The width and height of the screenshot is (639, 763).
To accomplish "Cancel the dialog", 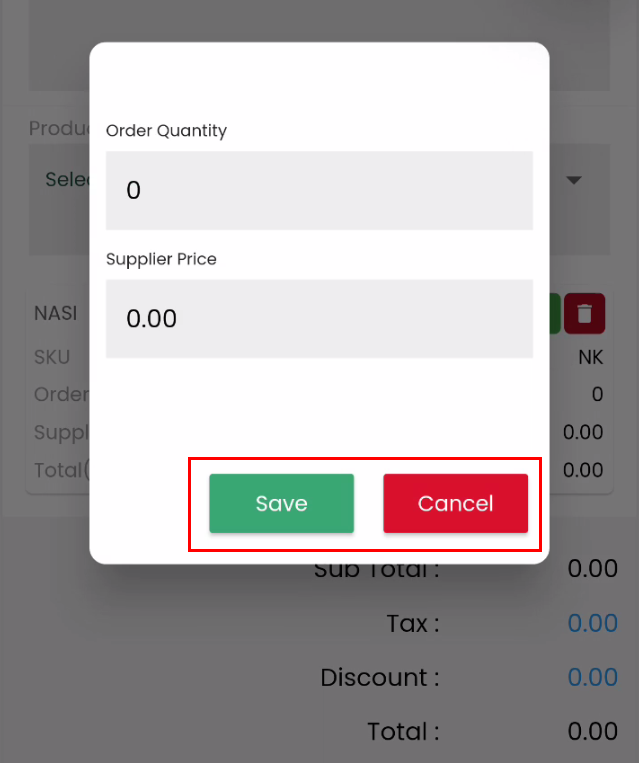I will (x=455, y=503).
